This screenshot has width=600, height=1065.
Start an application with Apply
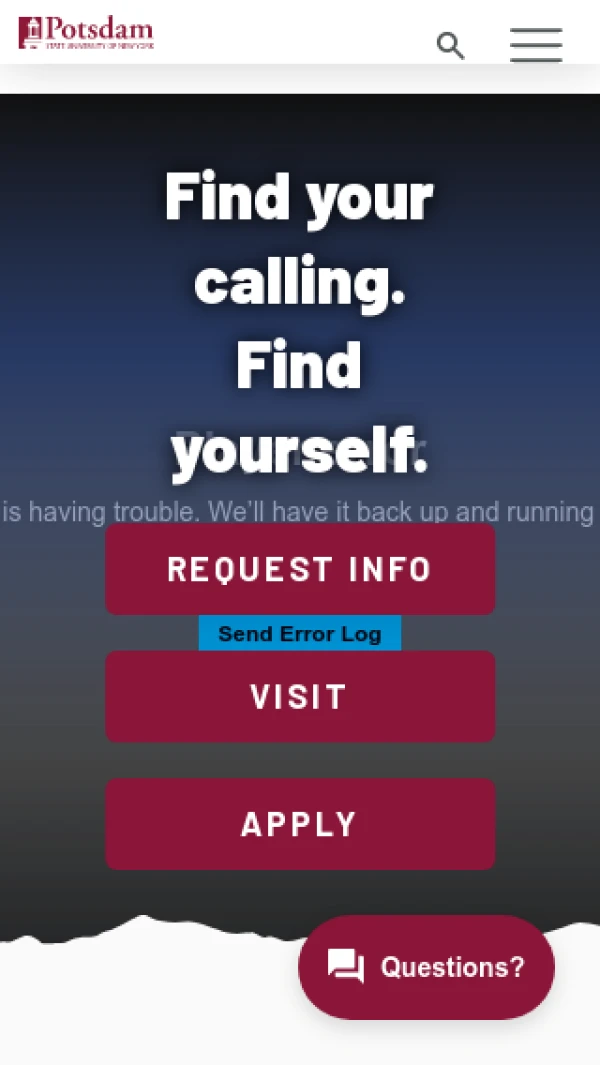(x=300, y=824)
